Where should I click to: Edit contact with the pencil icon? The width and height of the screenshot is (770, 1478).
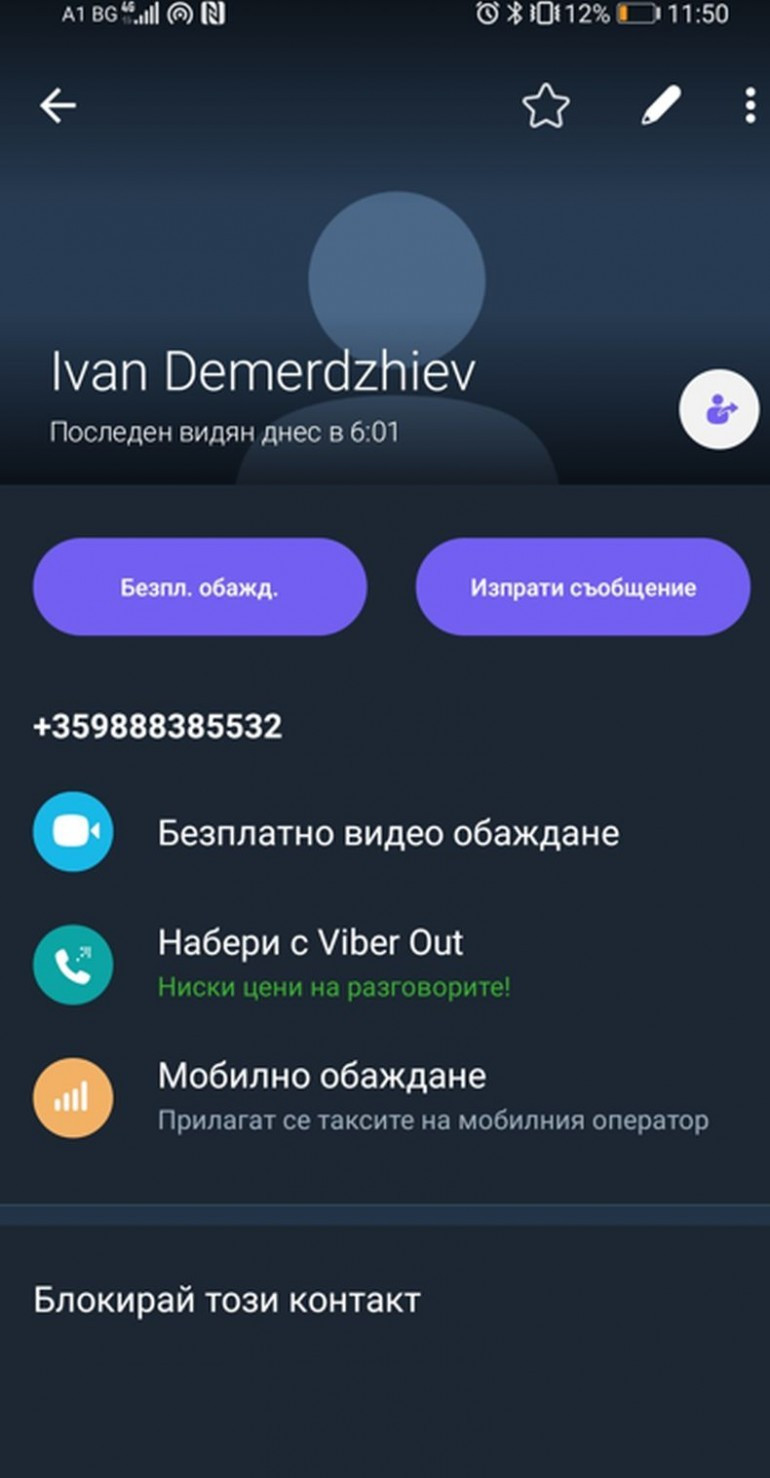tap(660, 106)
